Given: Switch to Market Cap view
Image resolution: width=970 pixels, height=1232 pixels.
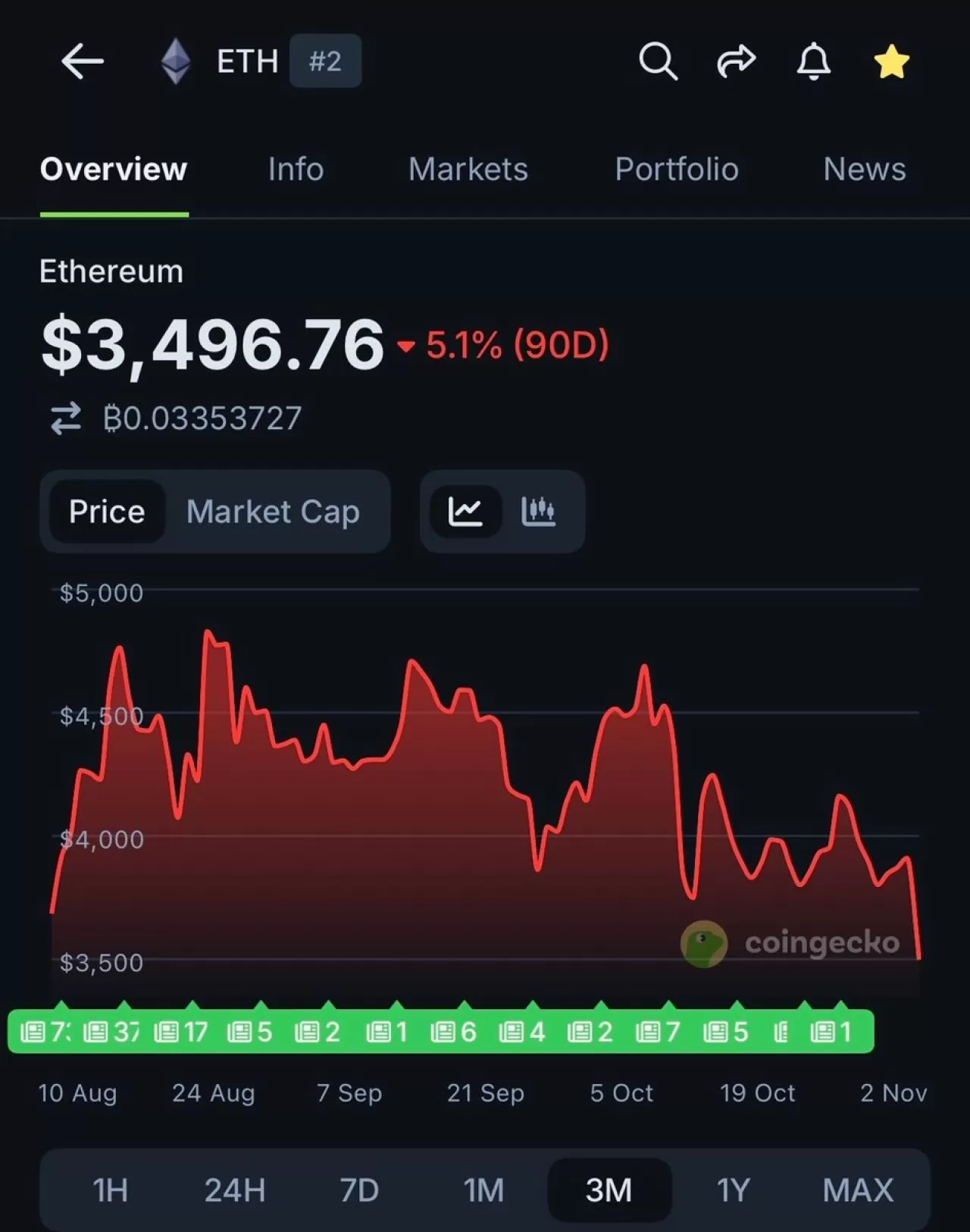Looking at the screenshot, I should [x=274, y=511].
